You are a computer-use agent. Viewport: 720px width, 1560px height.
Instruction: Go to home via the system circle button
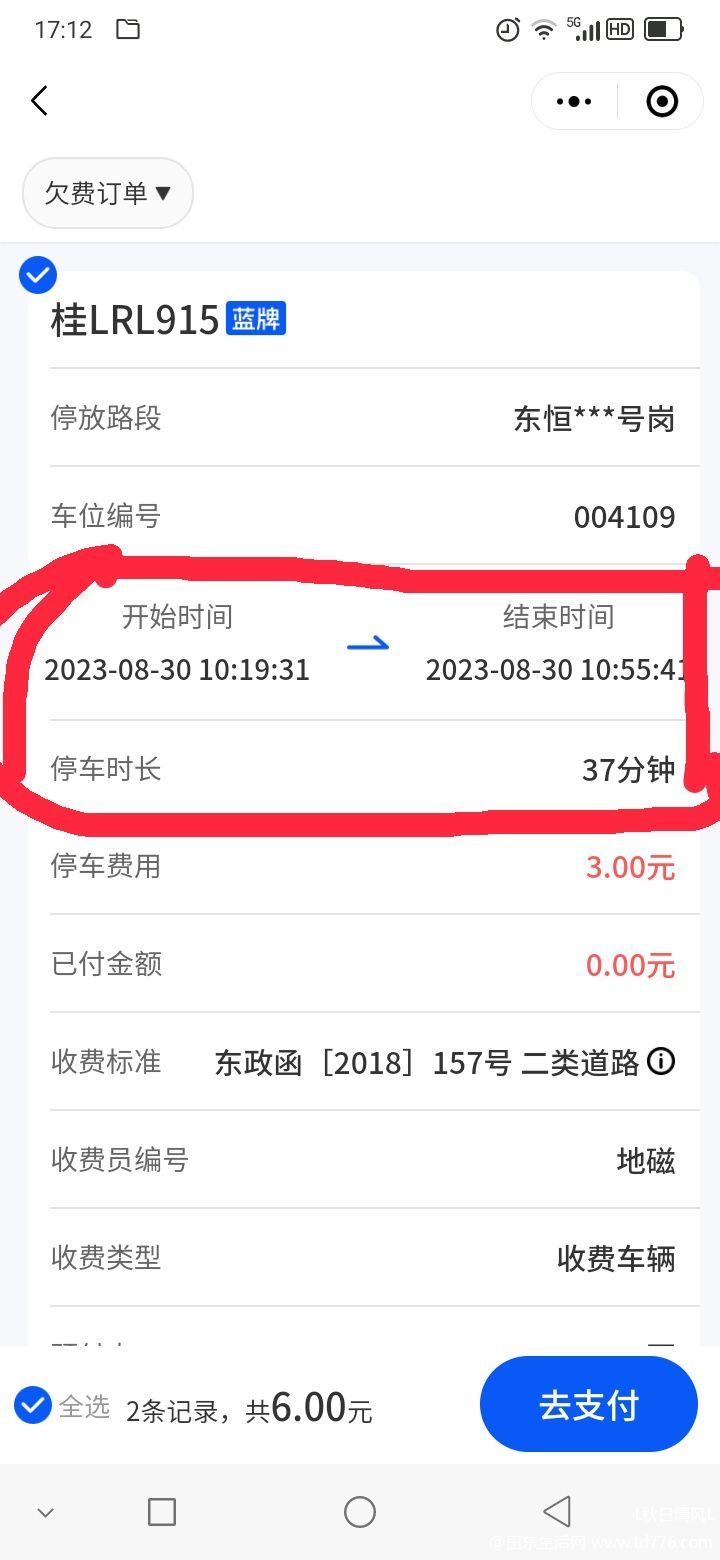360,1511
